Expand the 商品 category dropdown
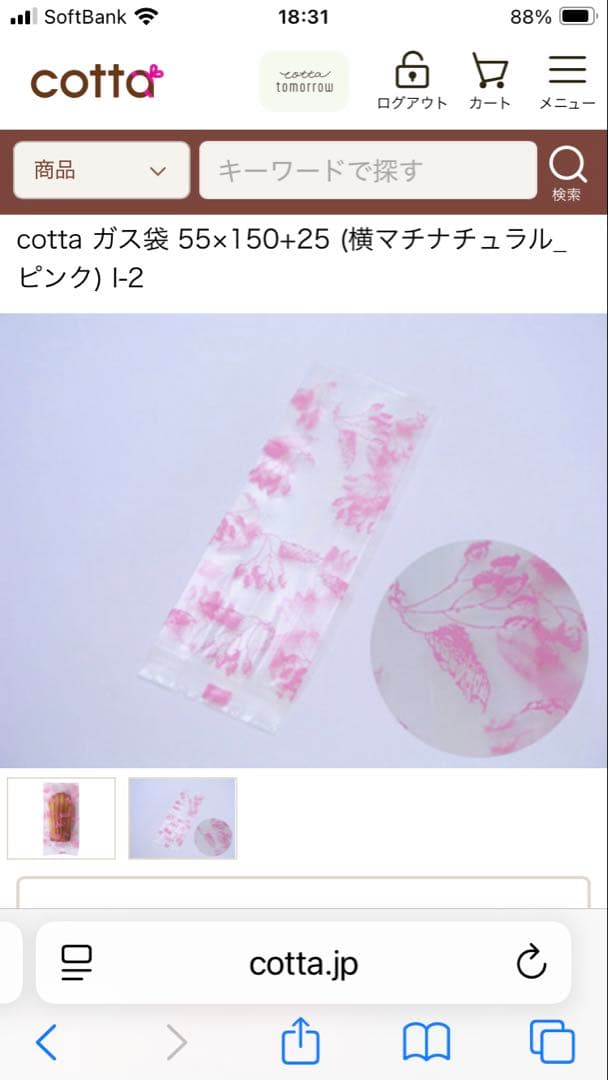The image size is (608, 1080). [x=101, y=171]
